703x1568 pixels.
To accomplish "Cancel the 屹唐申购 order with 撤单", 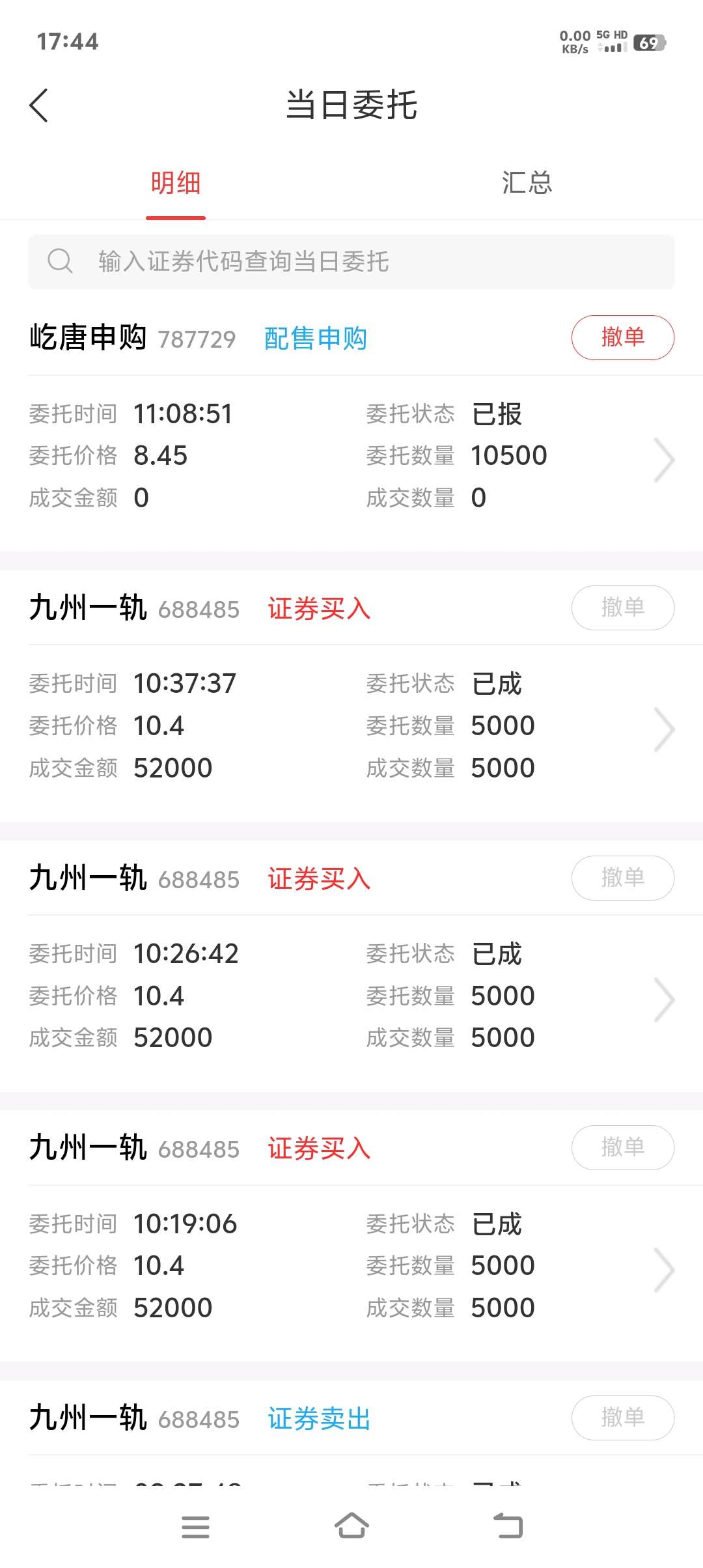I will click(x=622, y=337).
